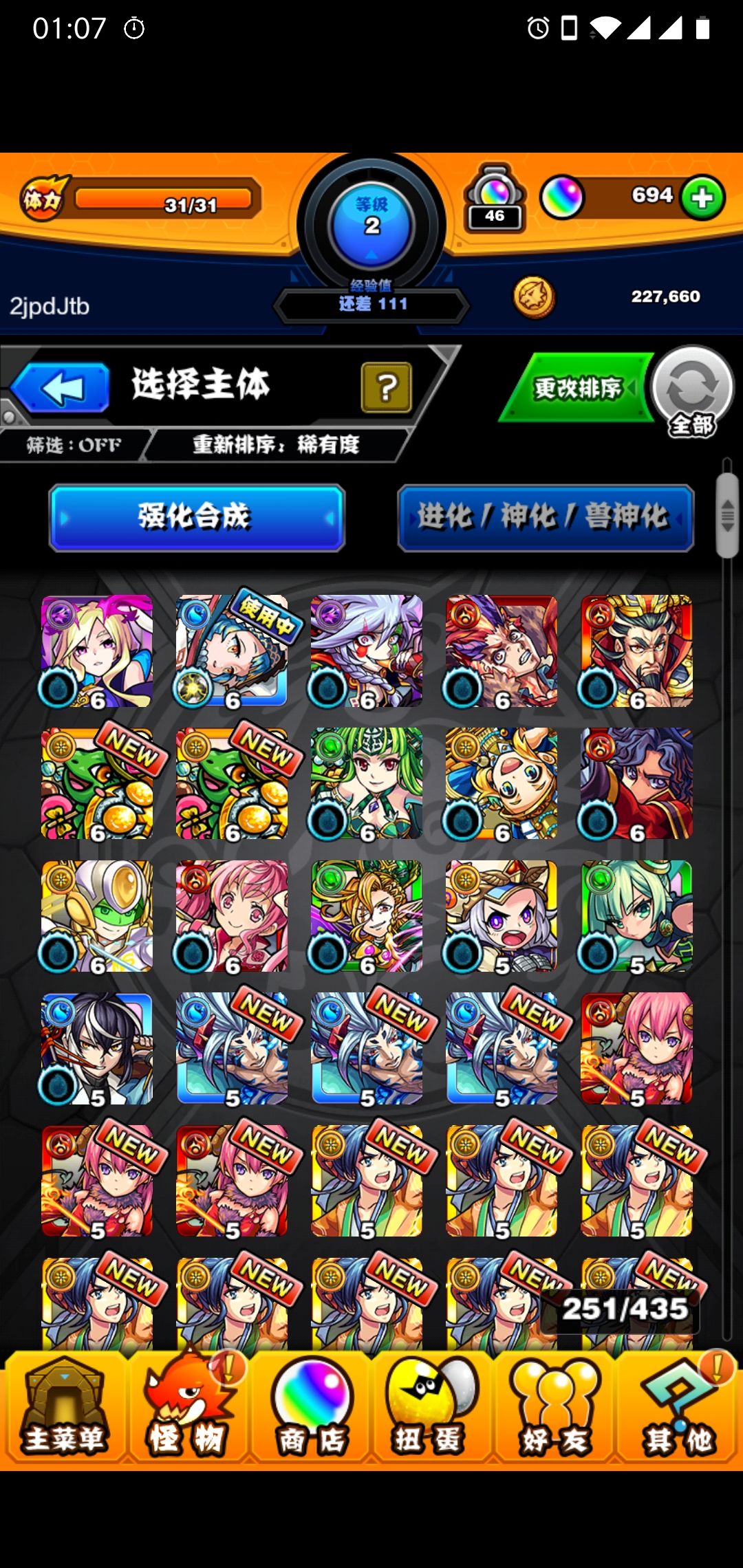This screenshot has height=1568, width=743.
Task: Tap the monster list scrollbar handle
Action: tap(726, 516)
